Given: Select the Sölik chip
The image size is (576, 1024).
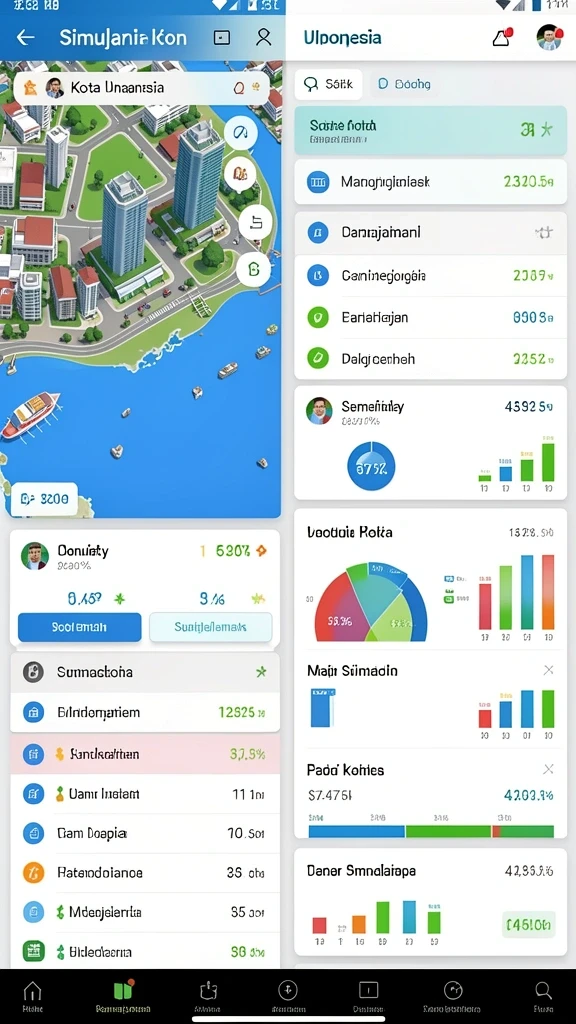Looking at the screenshot, I should click(x=328, y=84).
